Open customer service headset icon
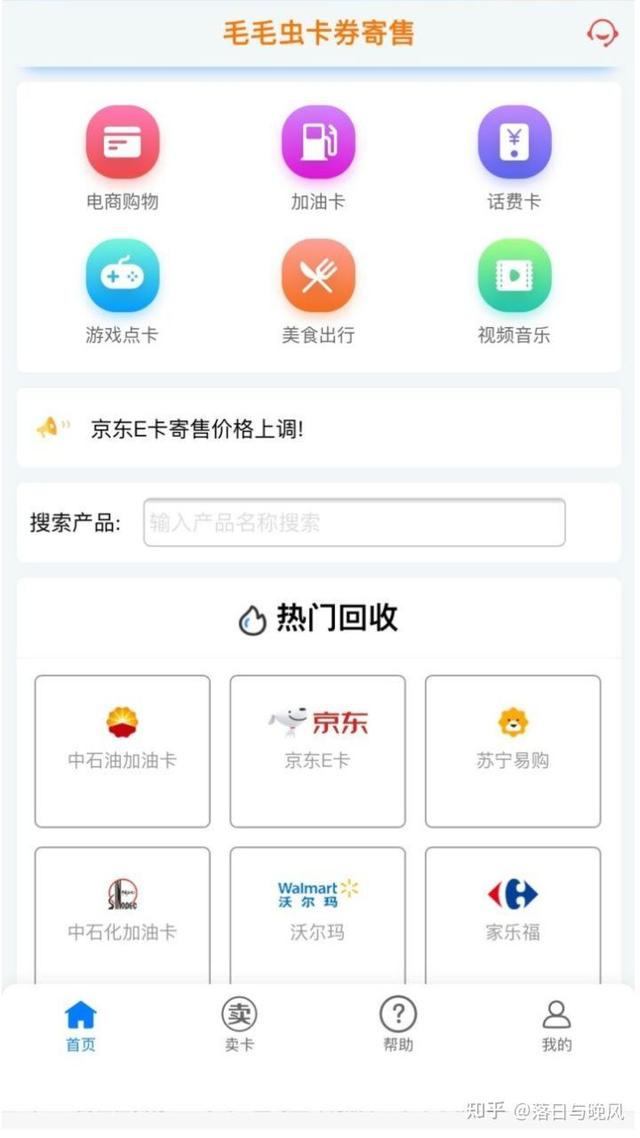 pyautogui.click(x=602, y=33)
